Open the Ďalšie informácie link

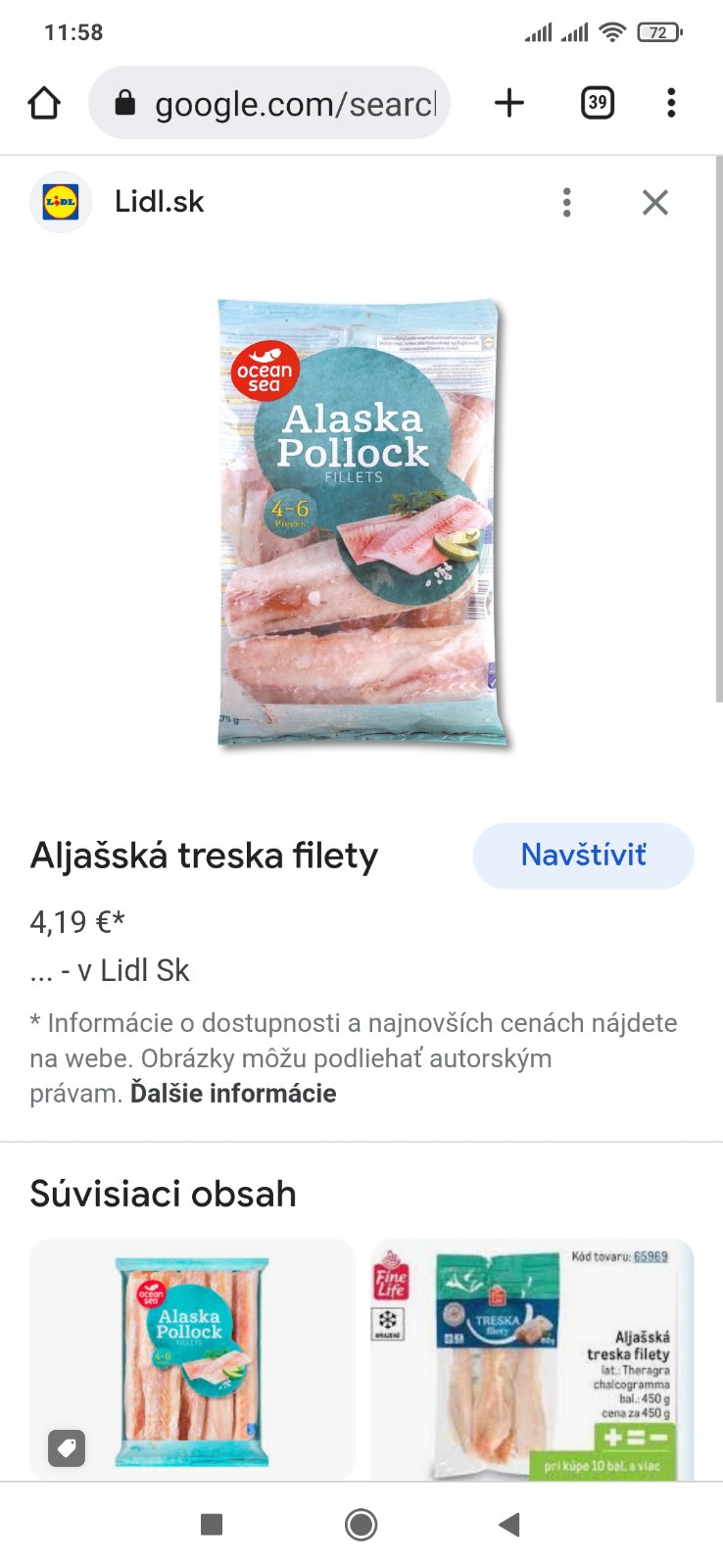point(233,1094)
